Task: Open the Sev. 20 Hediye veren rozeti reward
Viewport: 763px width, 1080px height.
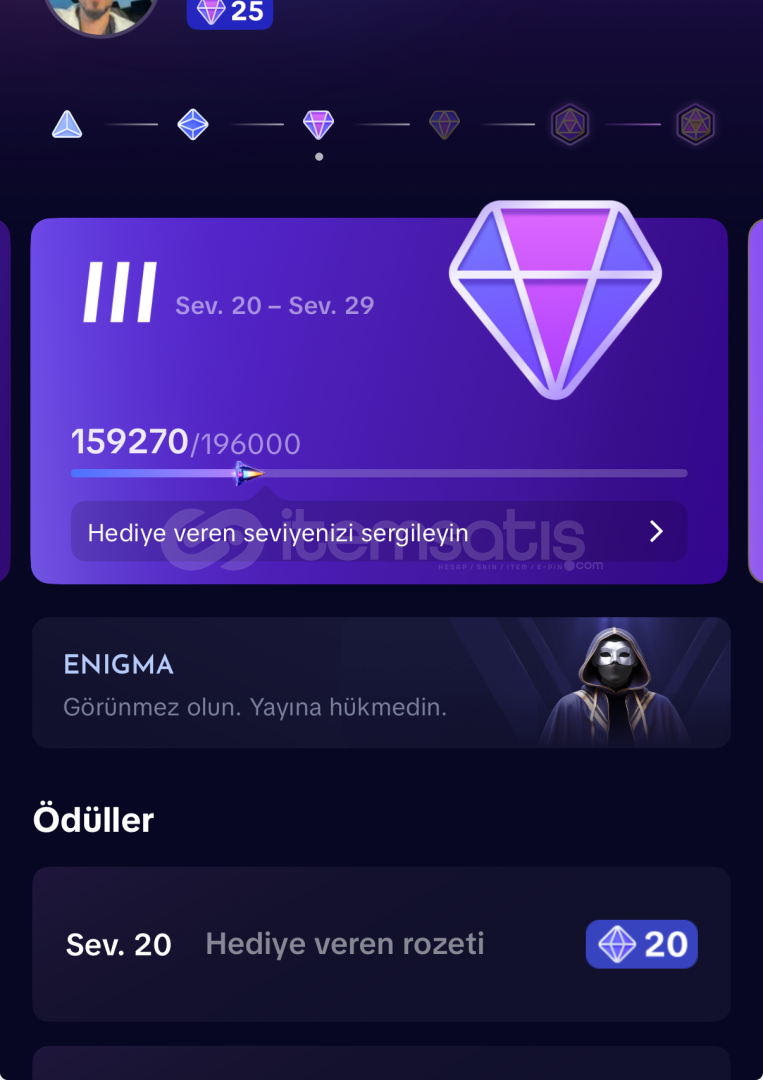Action: 381,944
